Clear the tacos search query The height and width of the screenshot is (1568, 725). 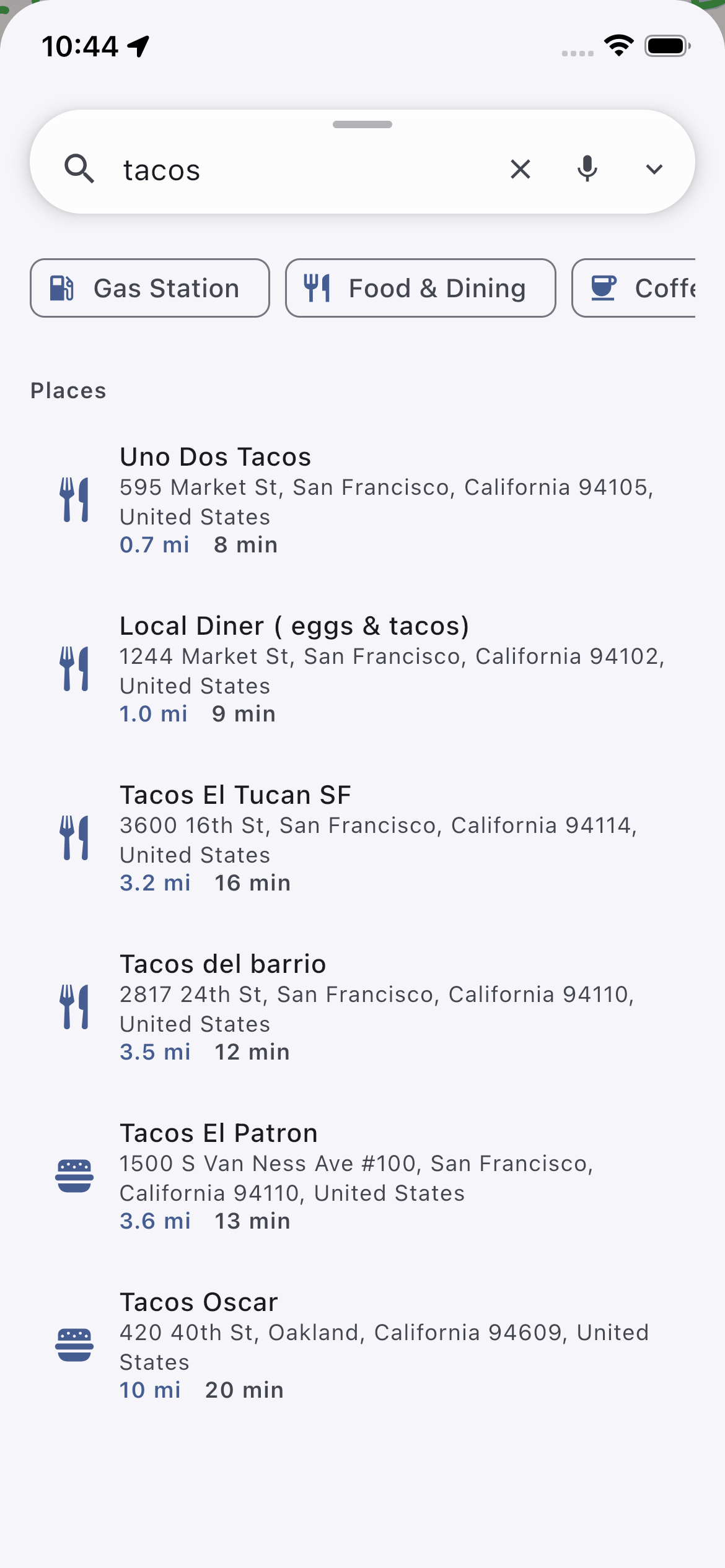click(x=520, y=169)
